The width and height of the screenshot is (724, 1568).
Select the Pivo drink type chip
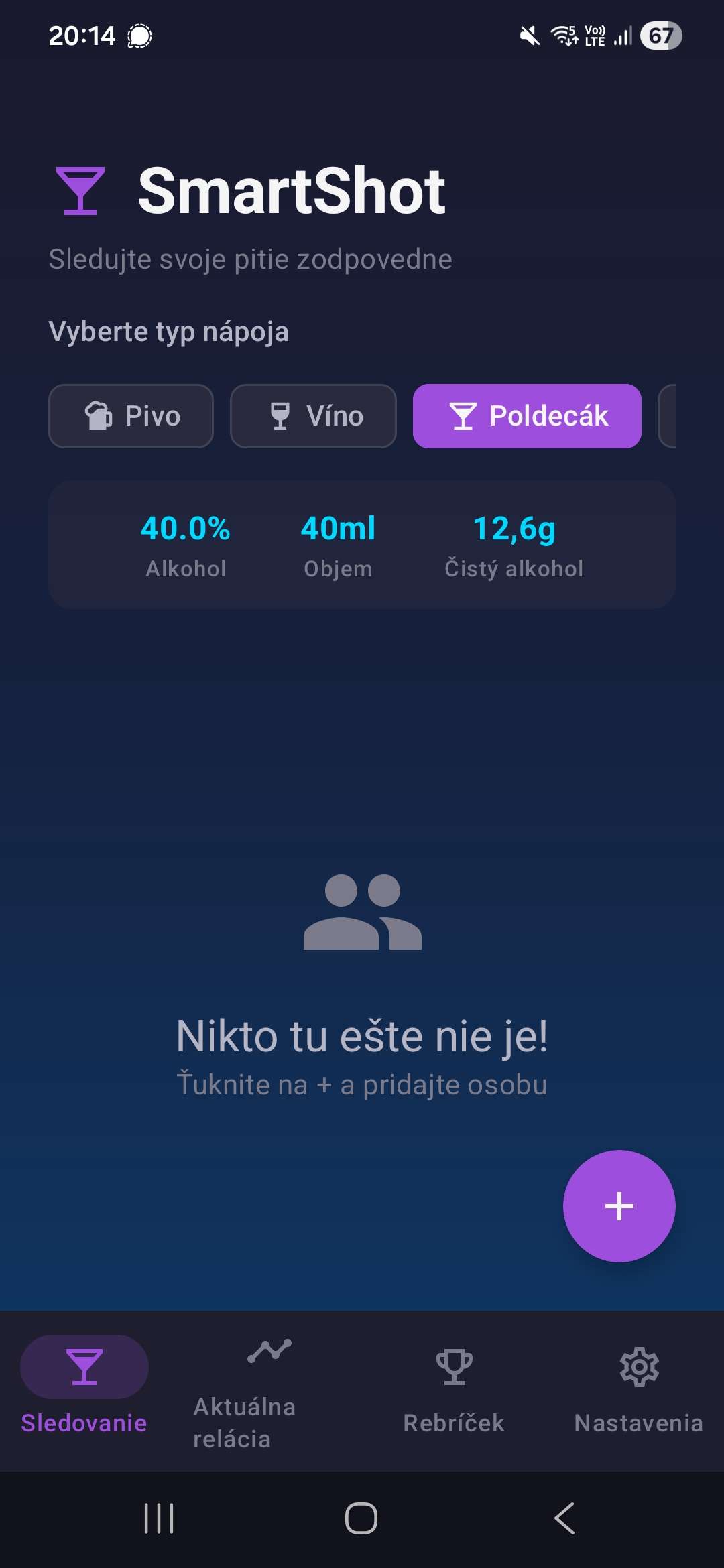tap(131, 416)
